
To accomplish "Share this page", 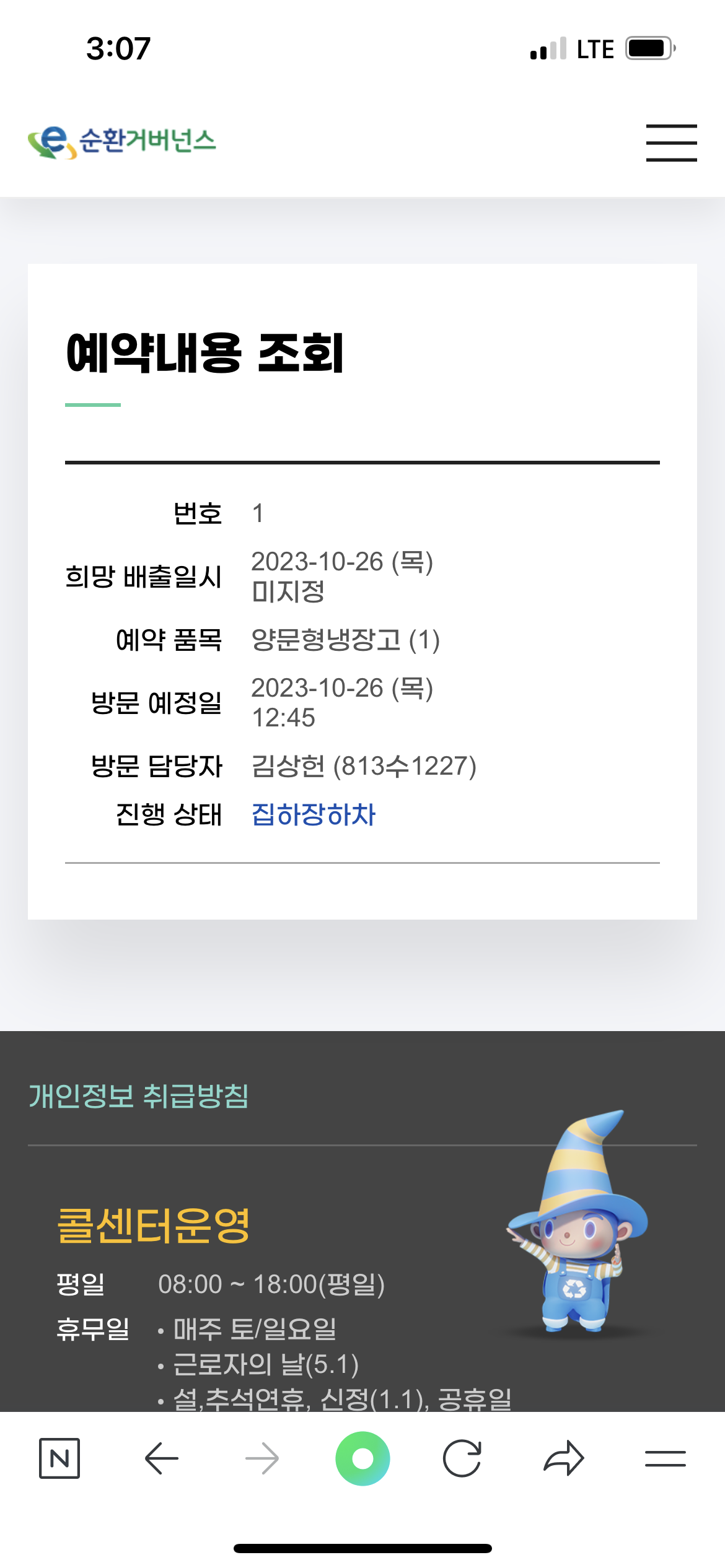I will pos(563,1458).
